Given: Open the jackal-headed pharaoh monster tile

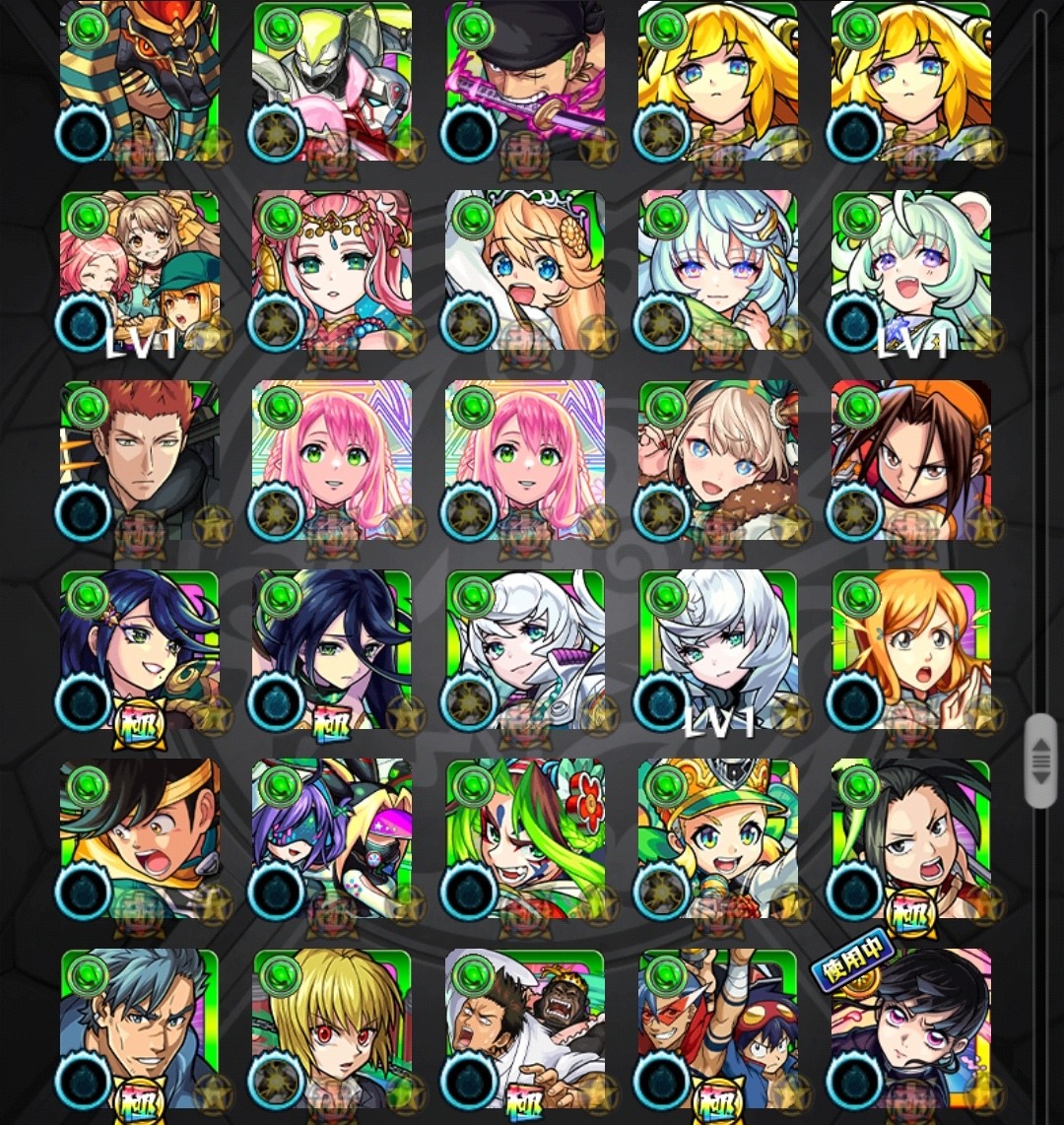Looking at the screenshot, I should (139, 82).
